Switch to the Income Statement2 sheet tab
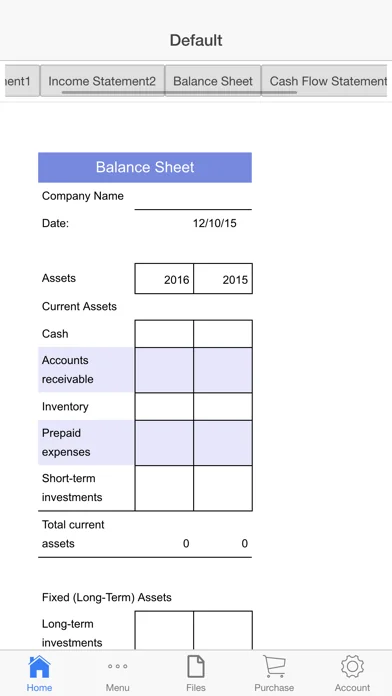 point(102,81)
